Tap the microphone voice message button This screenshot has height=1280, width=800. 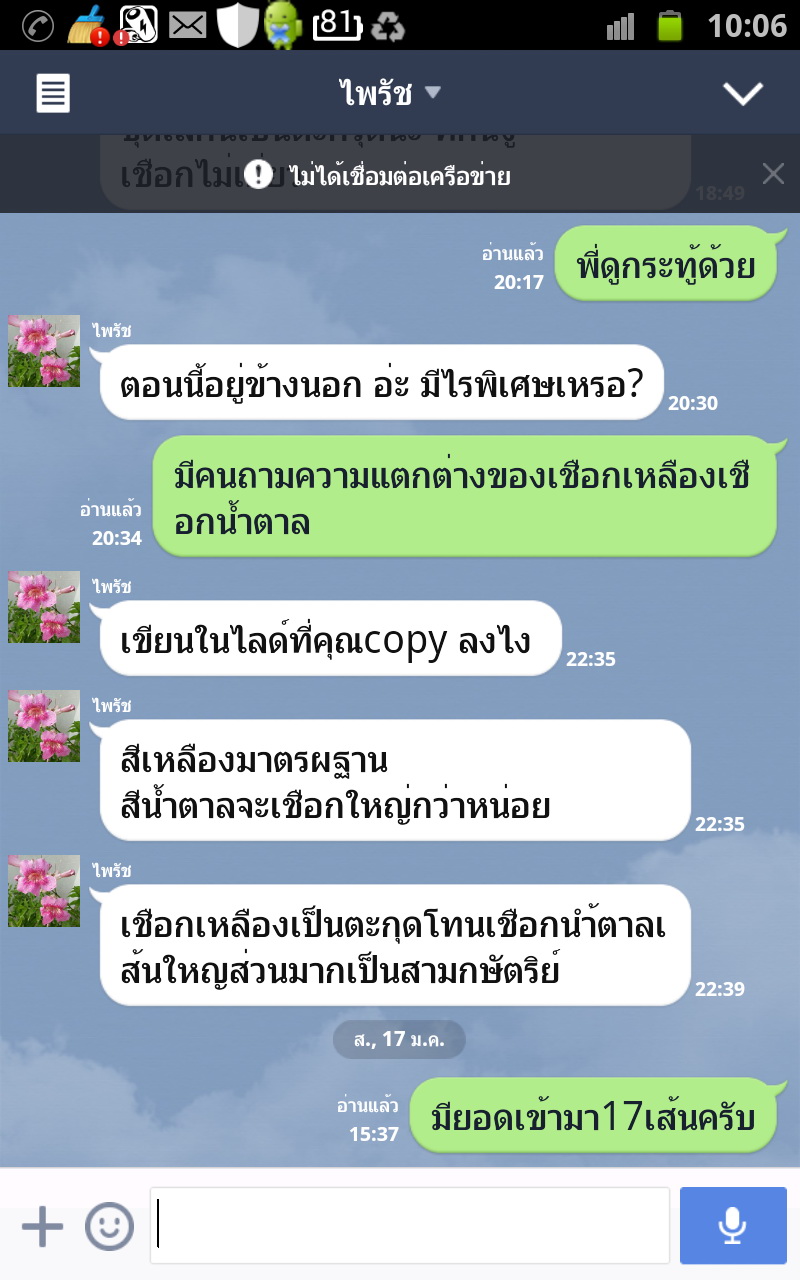(733, 1226)
